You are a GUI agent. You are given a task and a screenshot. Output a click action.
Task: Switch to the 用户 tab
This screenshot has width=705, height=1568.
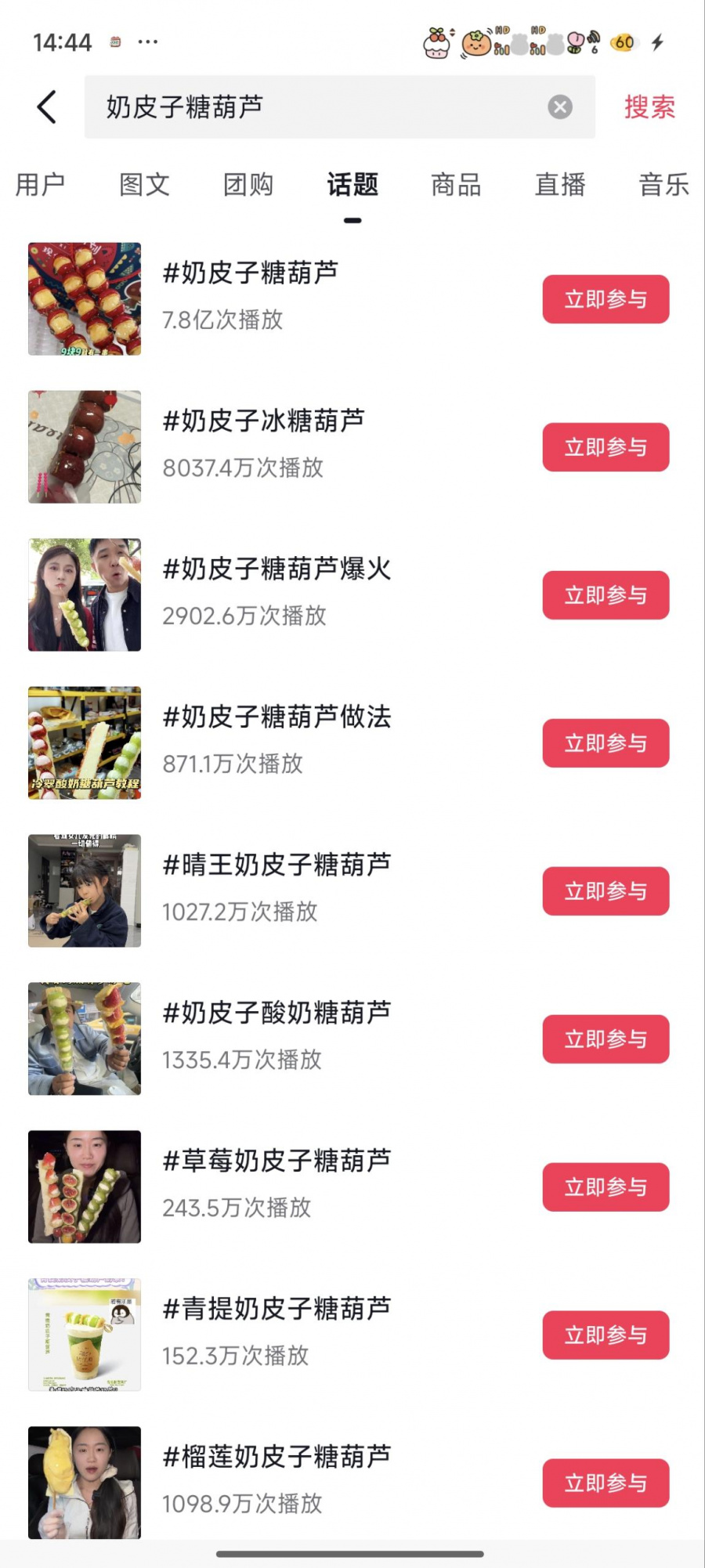click(40, 185)
